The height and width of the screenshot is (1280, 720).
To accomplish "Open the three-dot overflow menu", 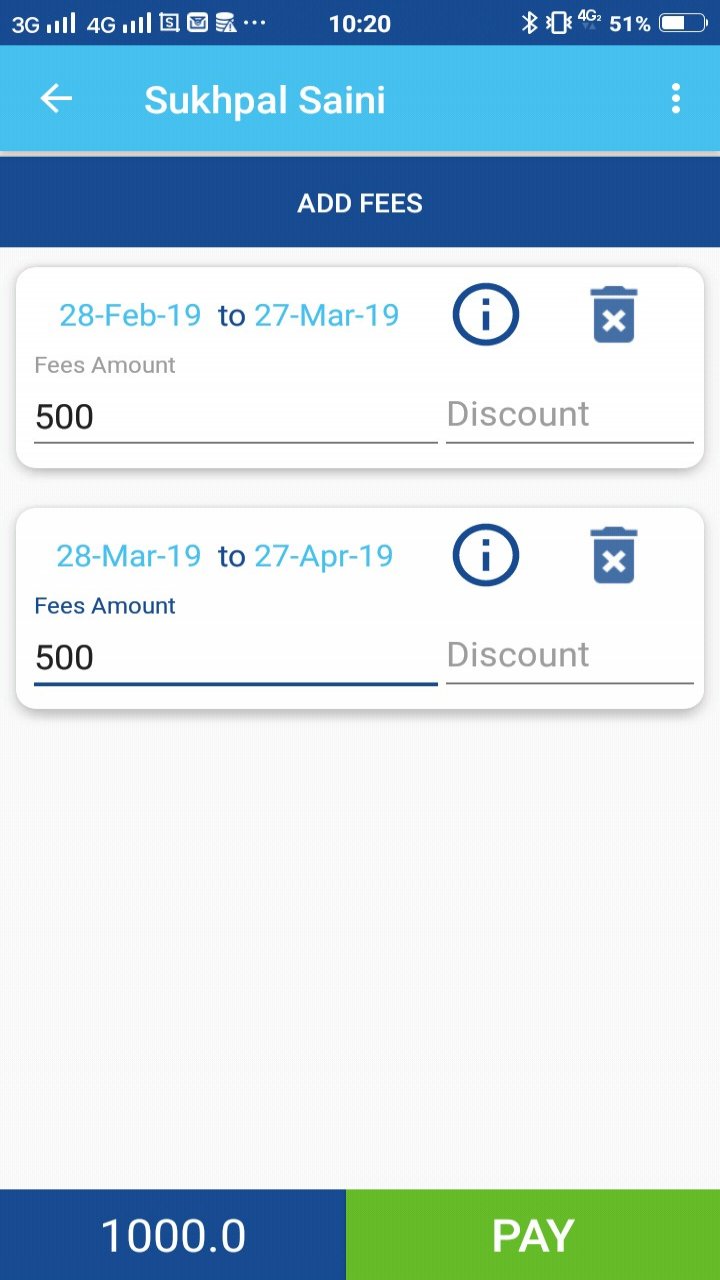I will pos(676,98).
